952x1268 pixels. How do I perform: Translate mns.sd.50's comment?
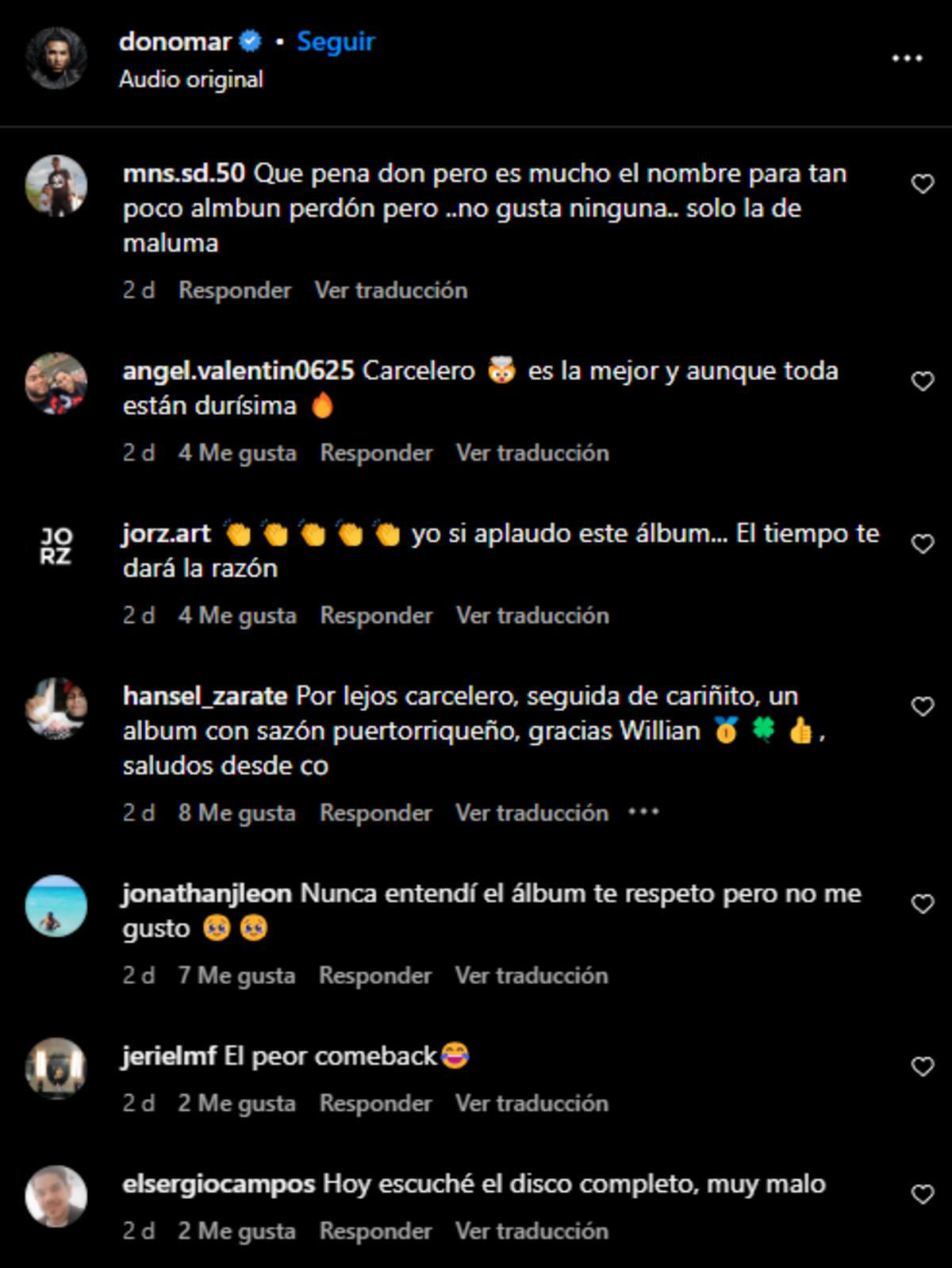coord(391,290)
